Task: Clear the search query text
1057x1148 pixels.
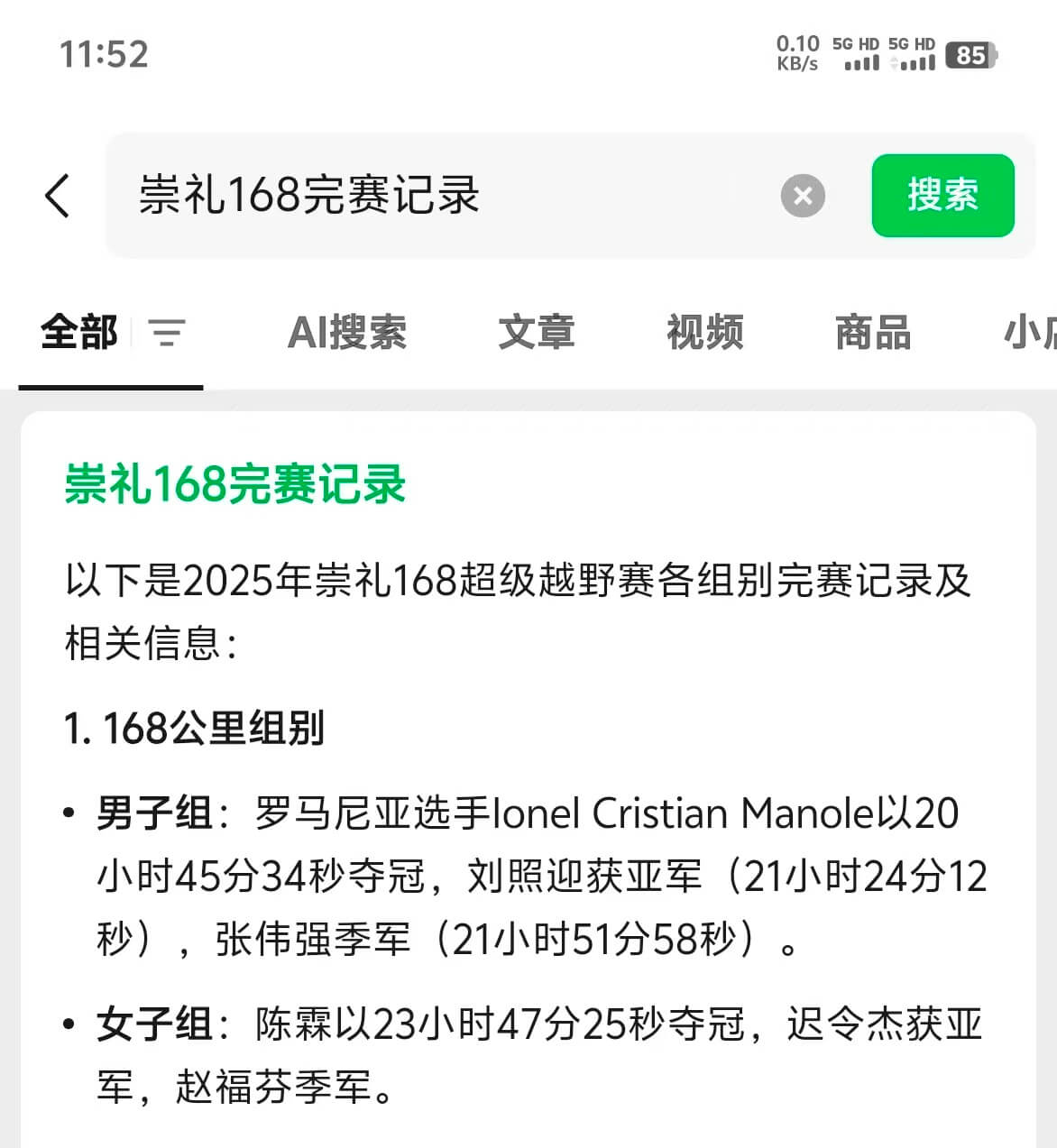Action: 803,196
